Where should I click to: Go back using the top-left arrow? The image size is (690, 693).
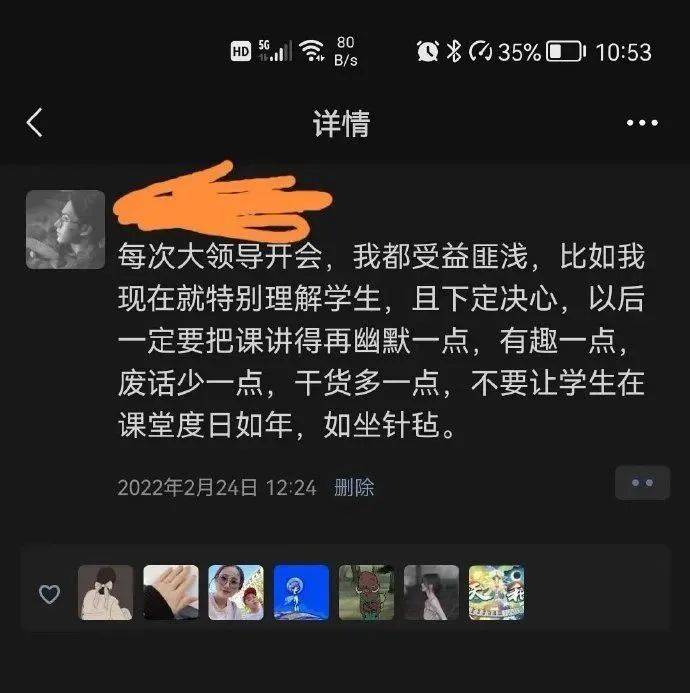pos(35,123)
